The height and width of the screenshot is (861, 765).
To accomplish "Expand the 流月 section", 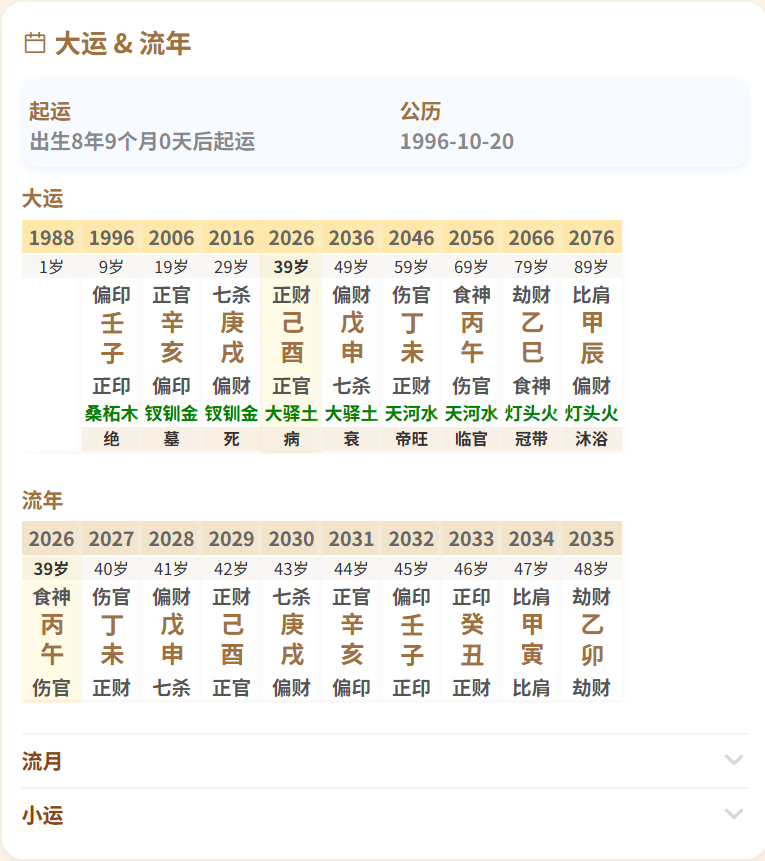I will click(382, 761).
